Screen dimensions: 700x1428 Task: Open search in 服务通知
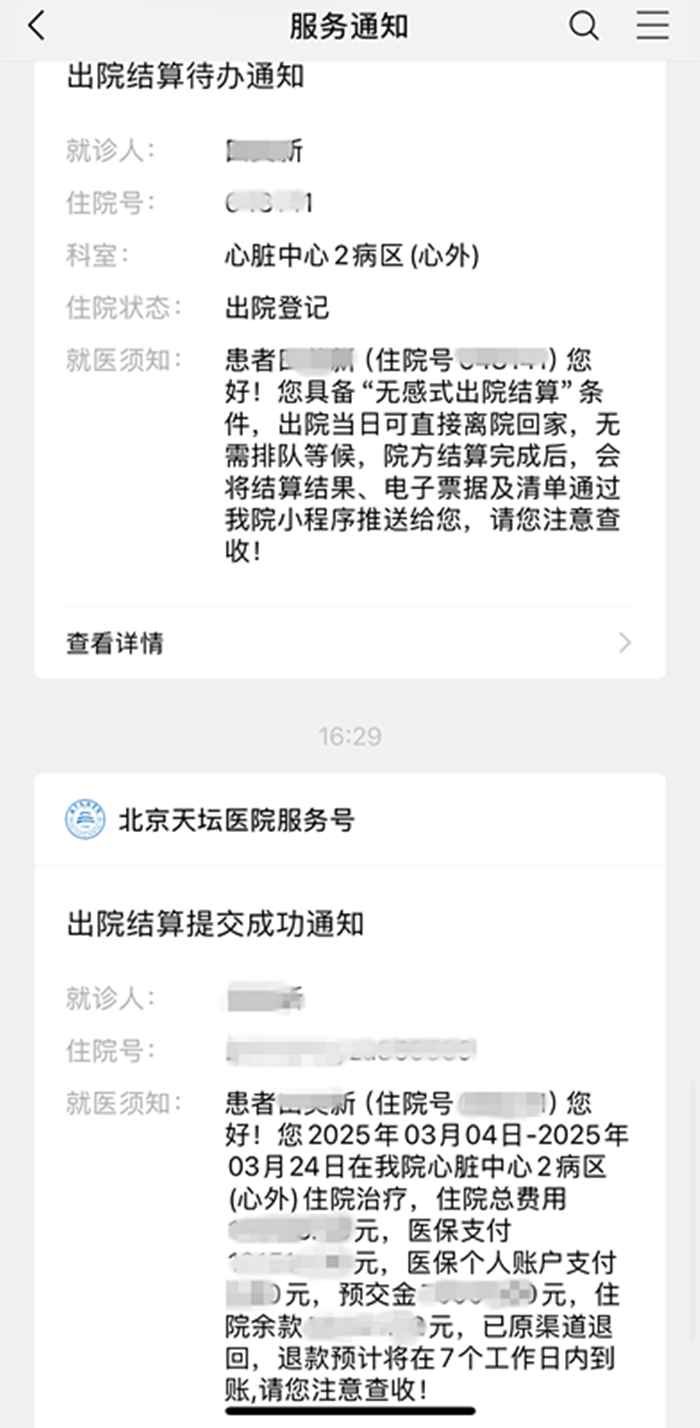tap(583, 27)
